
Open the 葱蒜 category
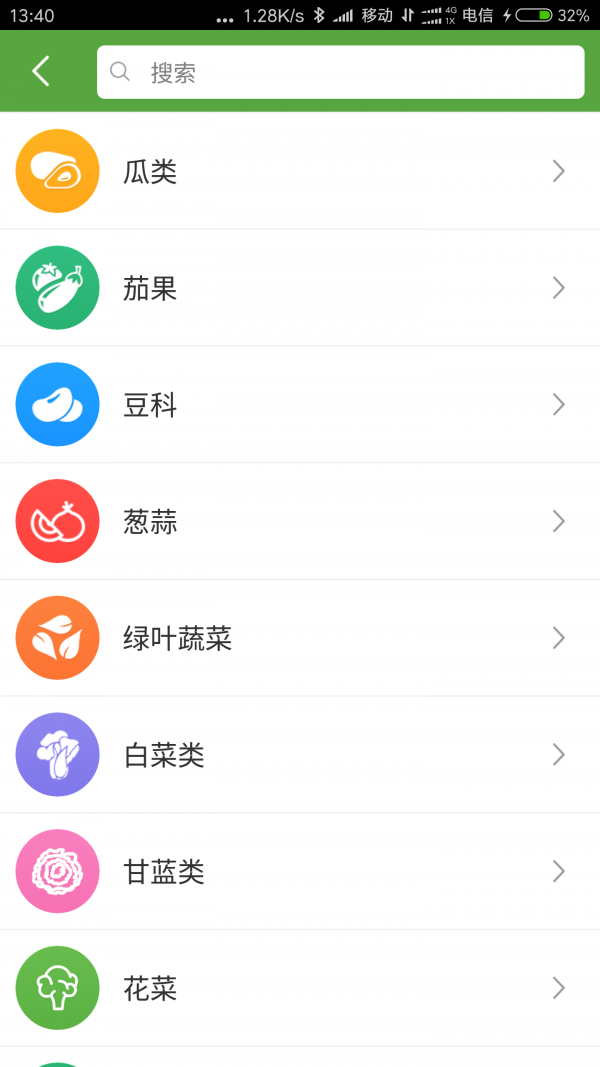(300, 521)
